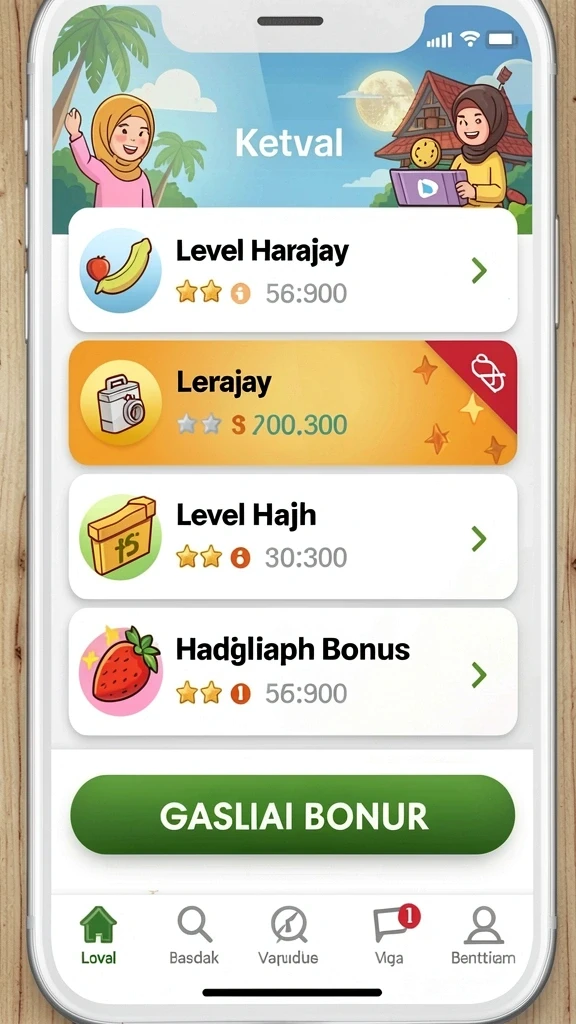
Task: Open the highlighted Lerajay card
Action: coord(293,402)
